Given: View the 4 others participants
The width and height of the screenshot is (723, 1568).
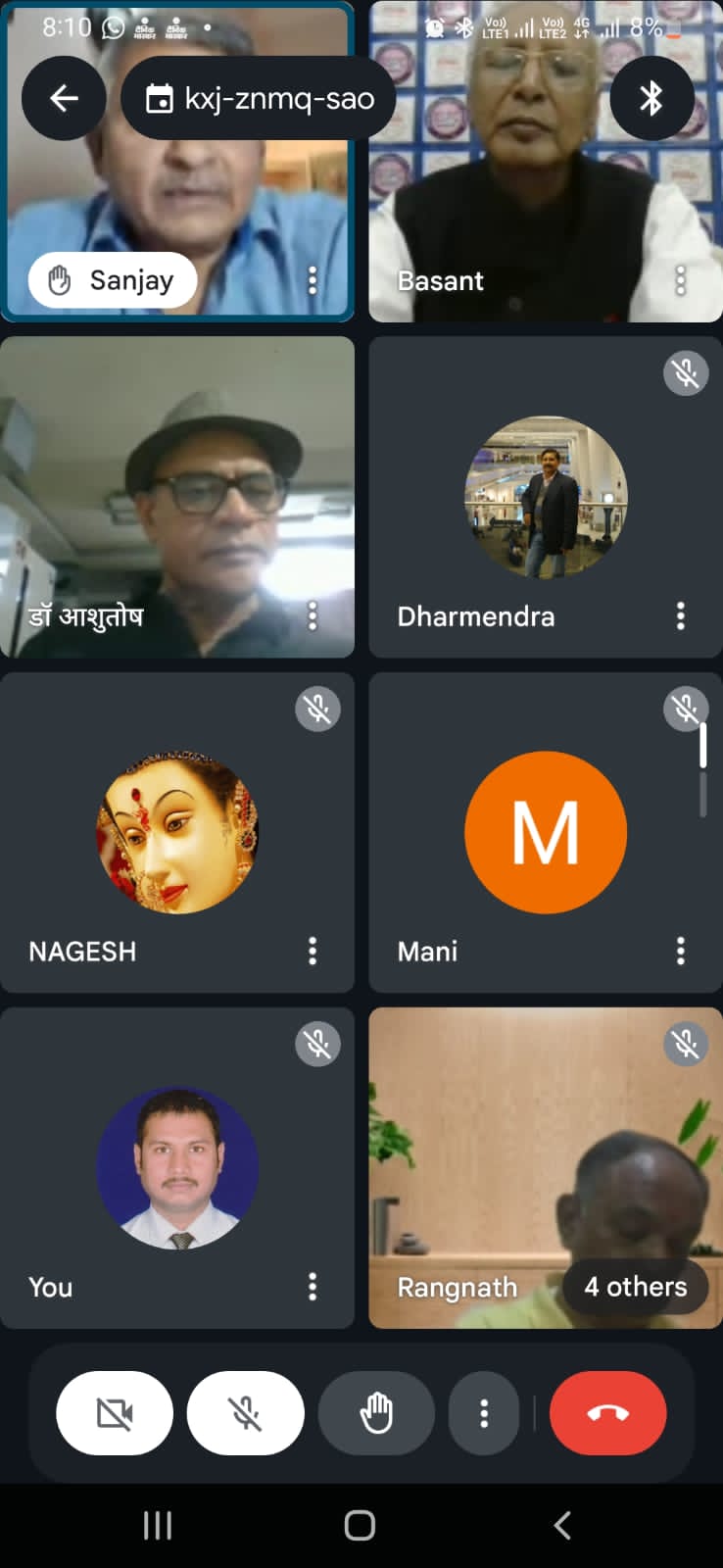Looking at the screenshot, I should click(x=636, y=1287).
